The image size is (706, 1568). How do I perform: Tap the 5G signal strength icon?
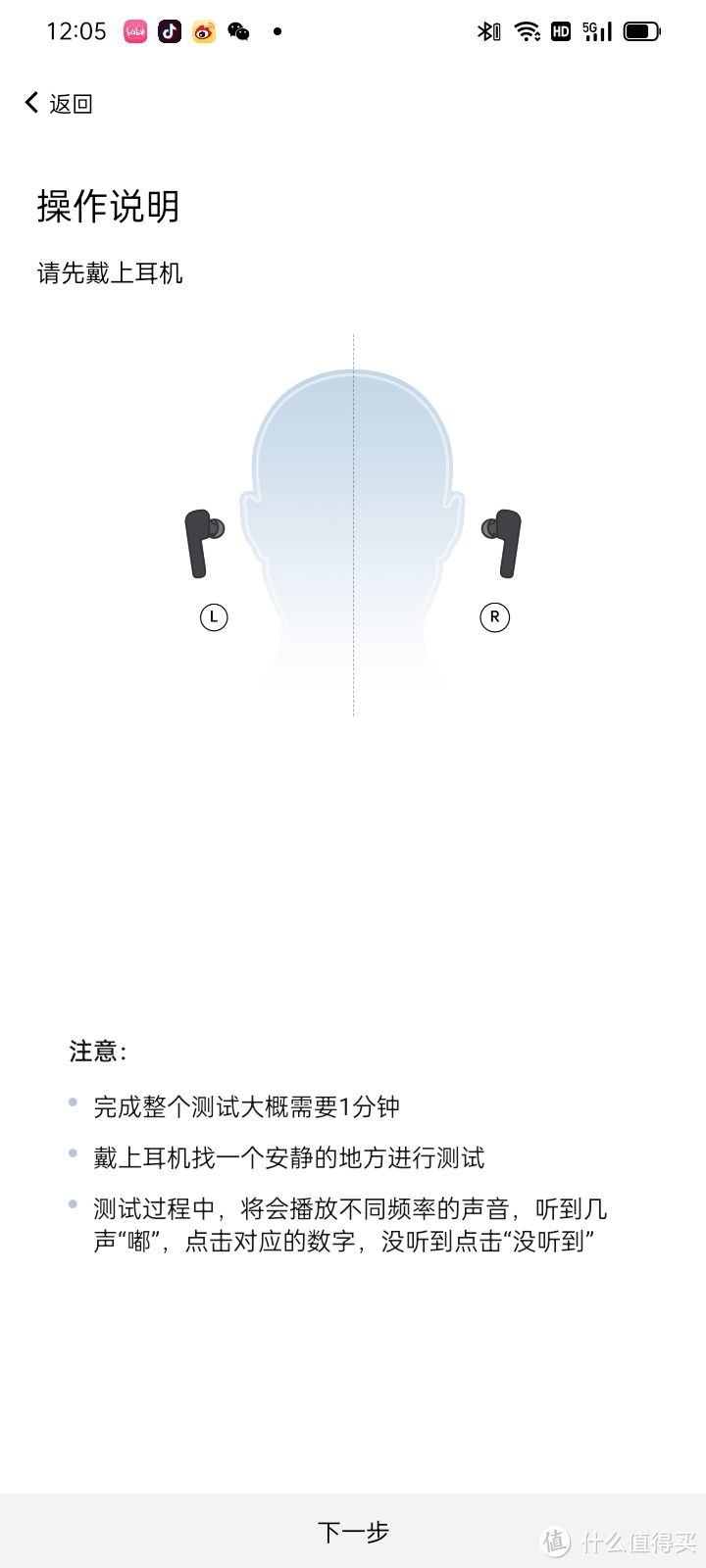[596, 30]
